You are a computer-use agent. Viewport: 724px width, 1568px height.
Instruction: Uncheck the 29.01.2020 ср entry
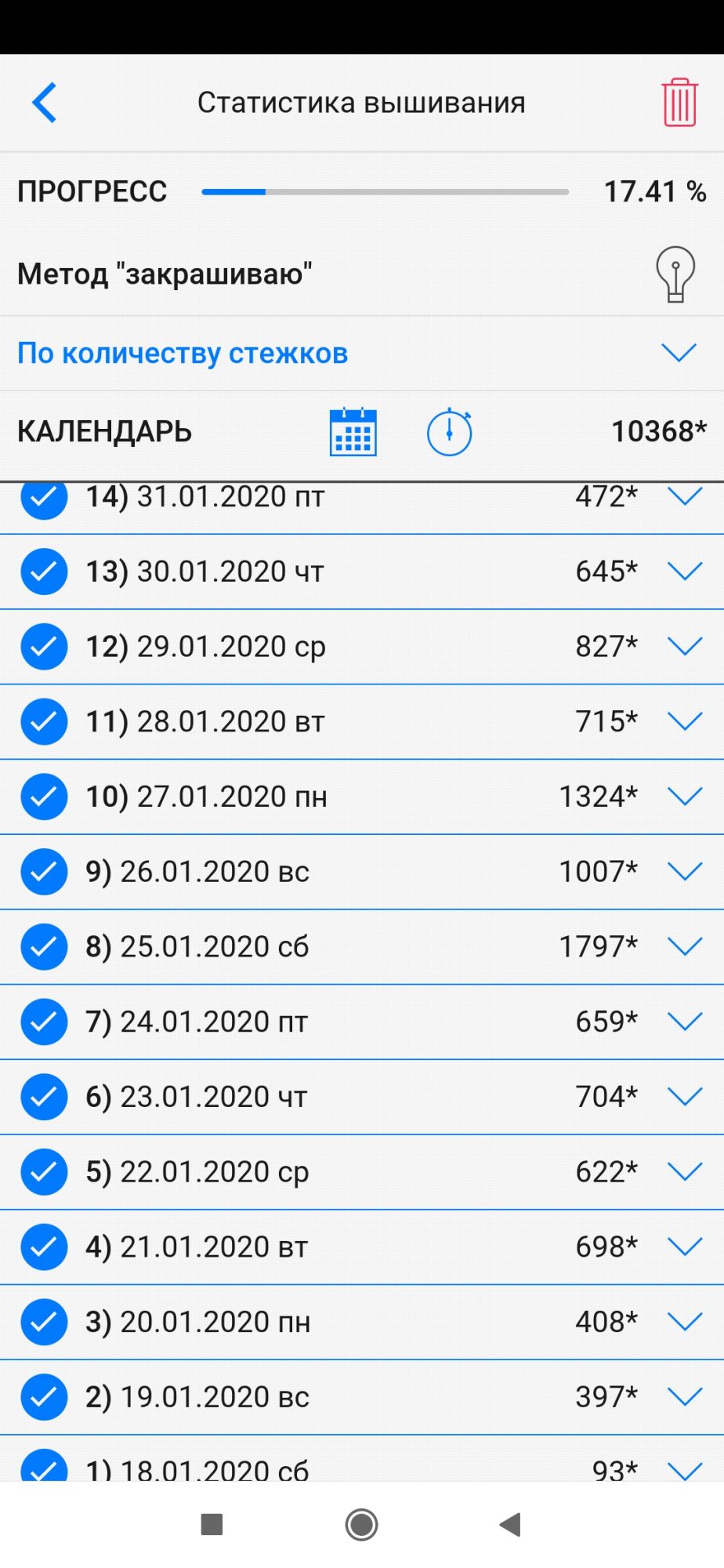[x=44, y=647]
